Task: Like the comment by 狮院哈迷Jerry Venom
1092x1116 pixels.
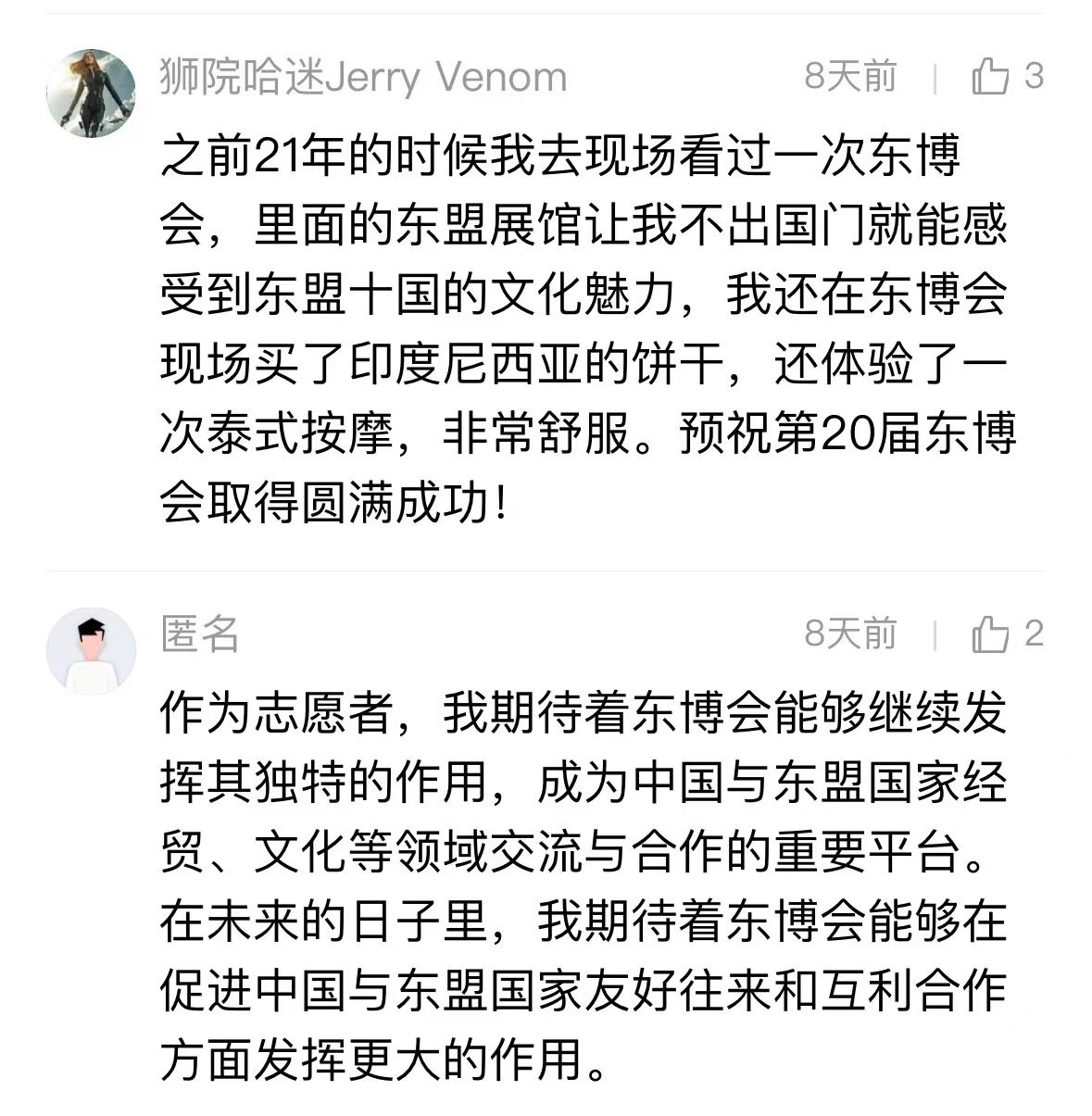Action: tap(990, 76)
